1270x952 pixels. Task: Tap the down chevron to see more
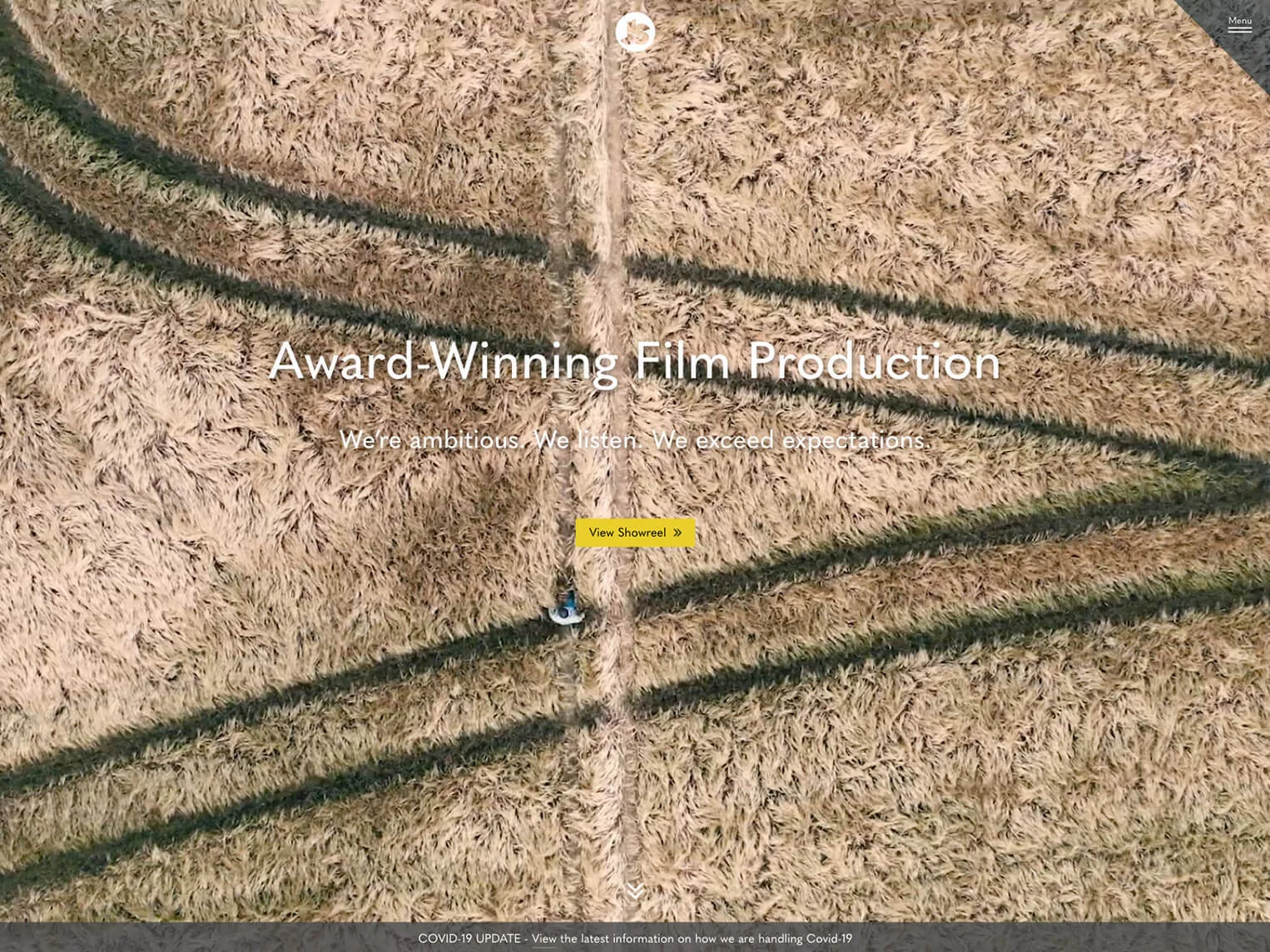click(x=635, y=891)
